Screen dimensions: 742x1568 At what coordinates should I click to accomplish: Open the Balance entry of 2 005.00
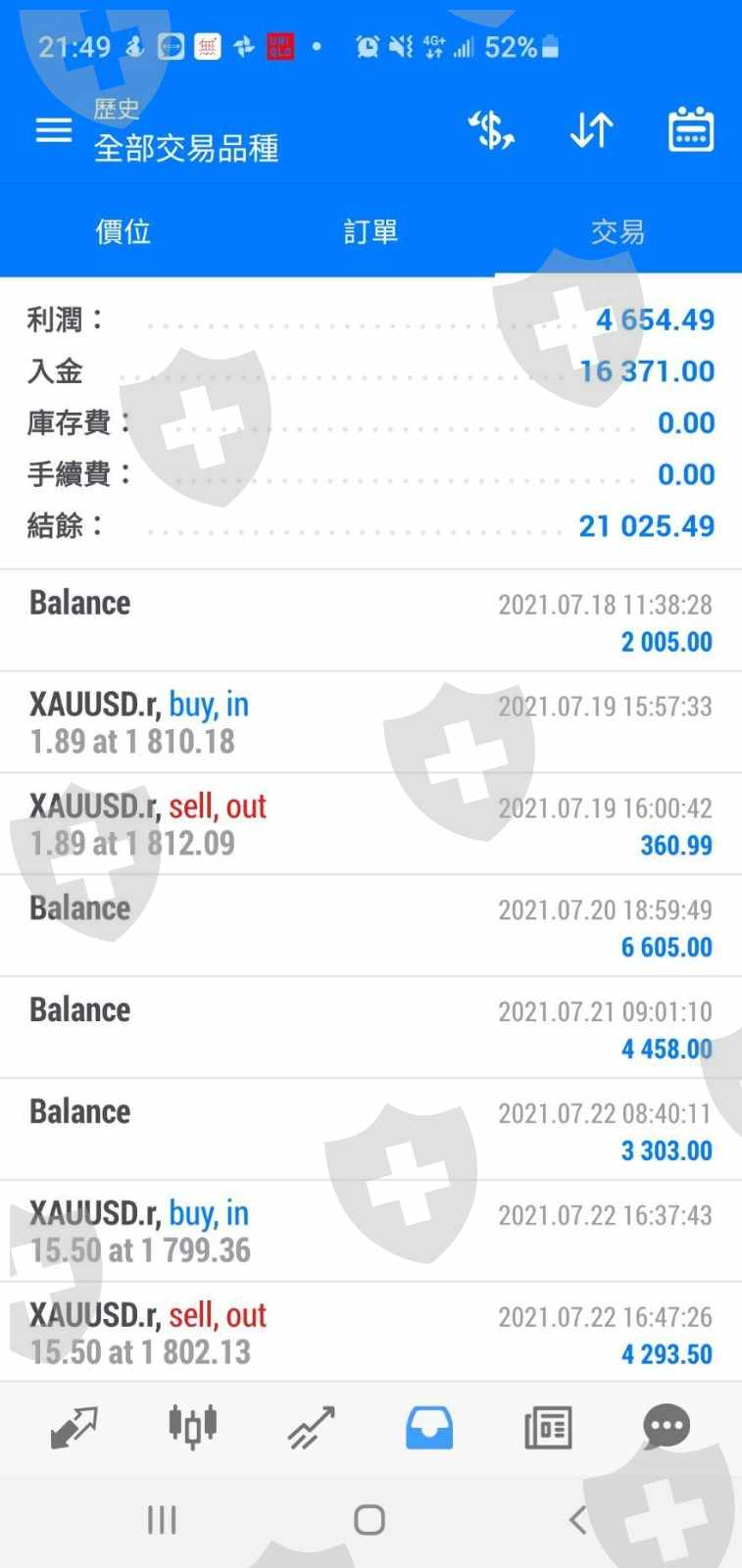371,620
